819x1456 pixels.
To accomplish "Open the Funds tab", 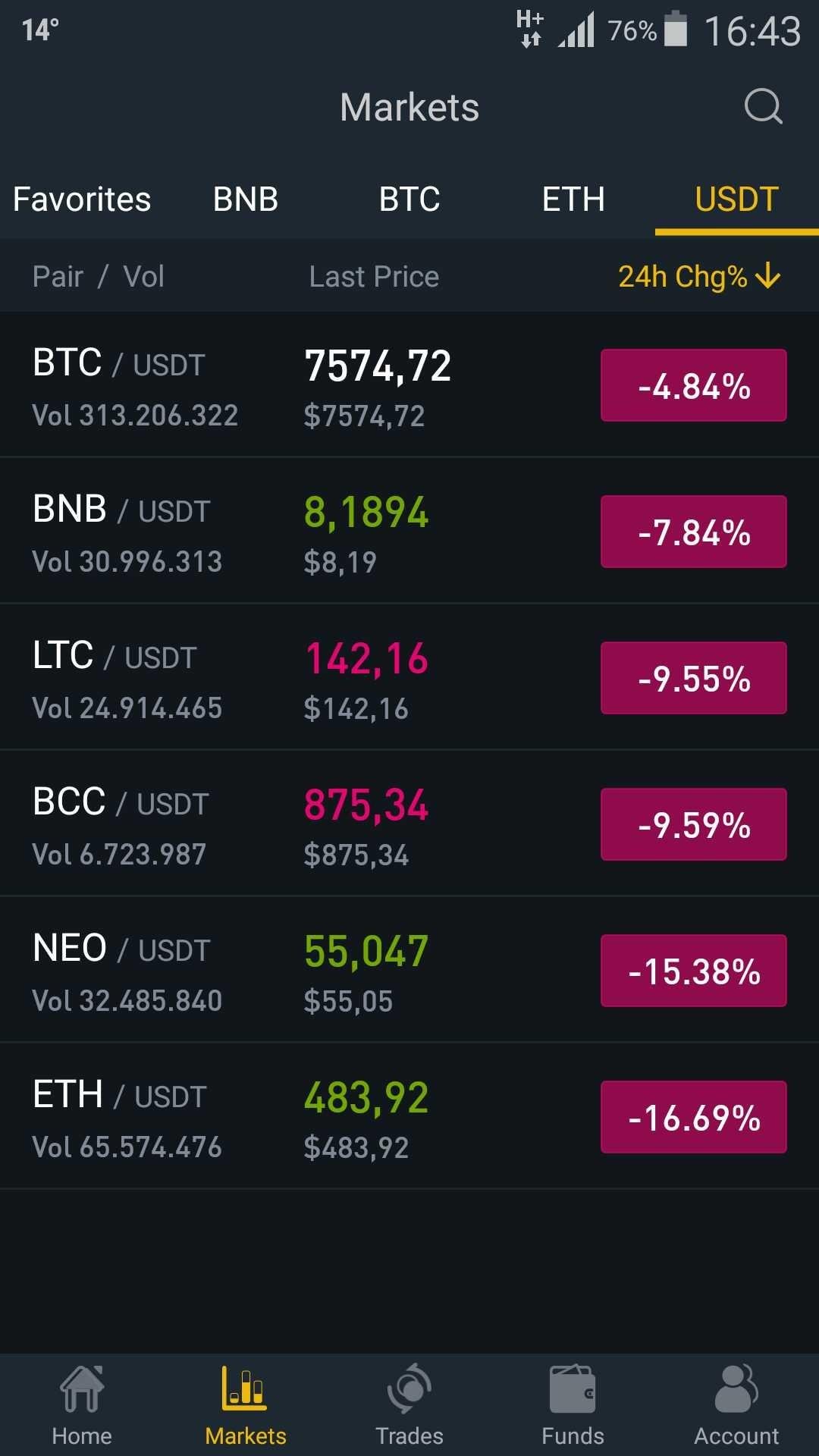I will point(573,1405).
